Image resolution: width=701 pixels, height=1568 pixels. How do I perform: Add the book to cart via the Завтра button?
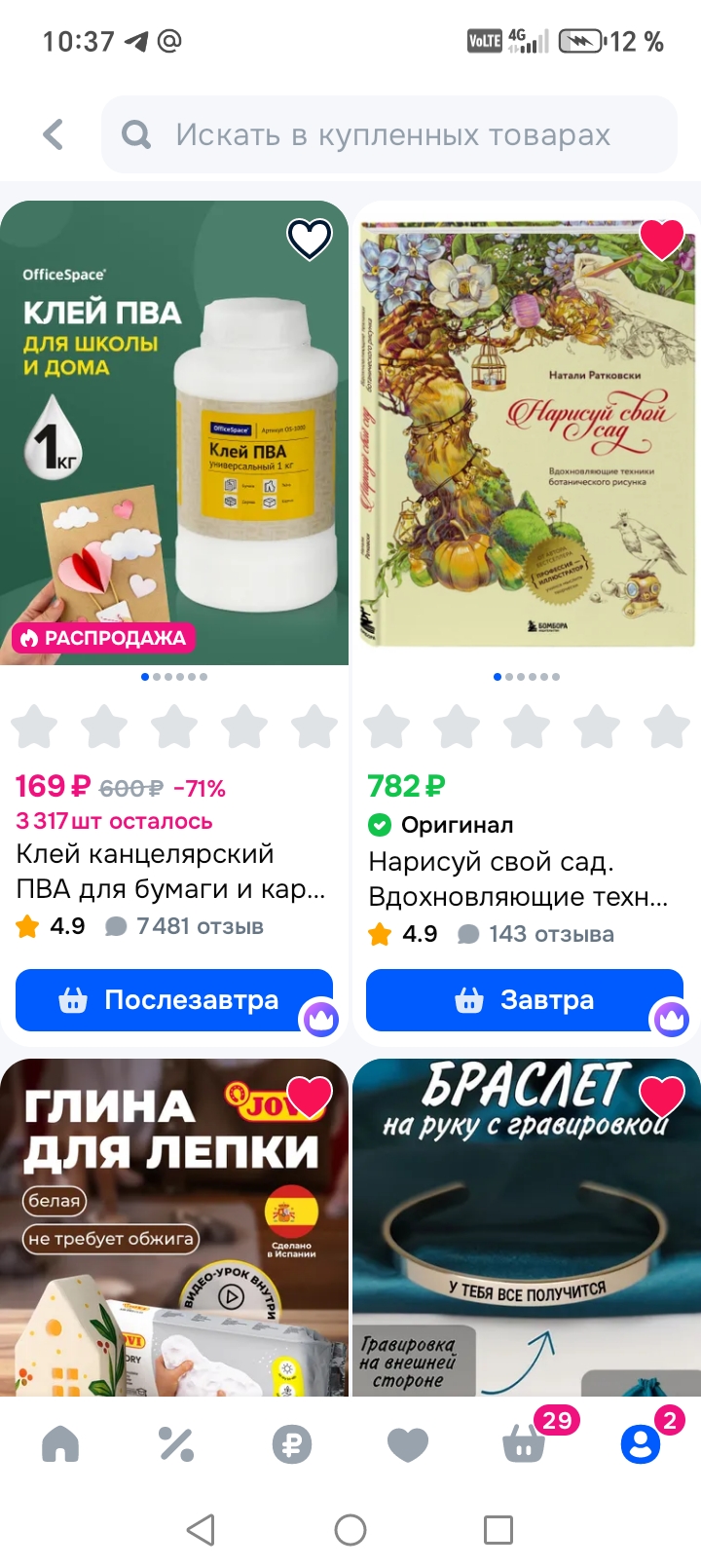[x=524, y=1000]
